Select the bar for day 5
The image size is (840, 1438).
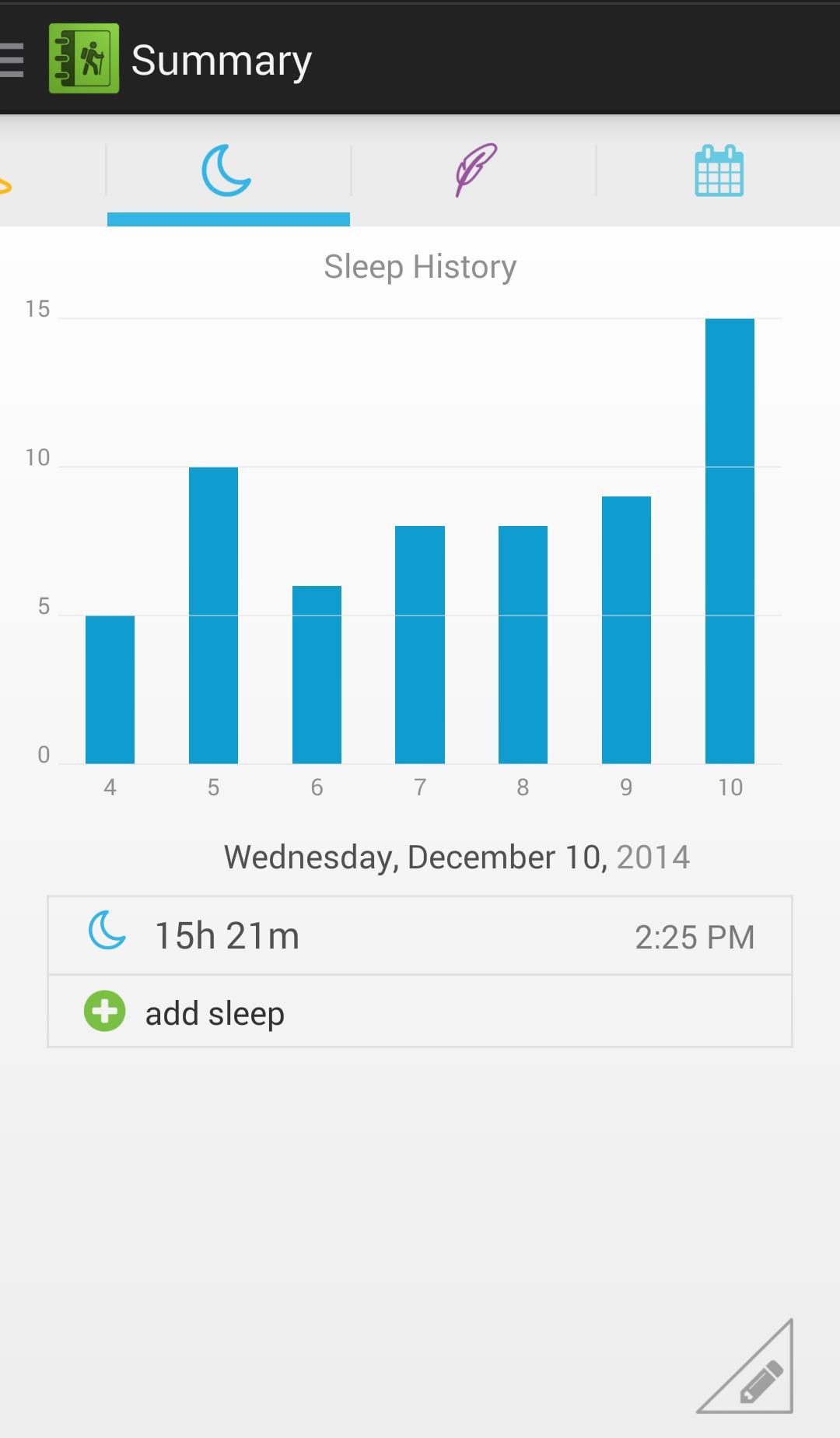[213, 615]
